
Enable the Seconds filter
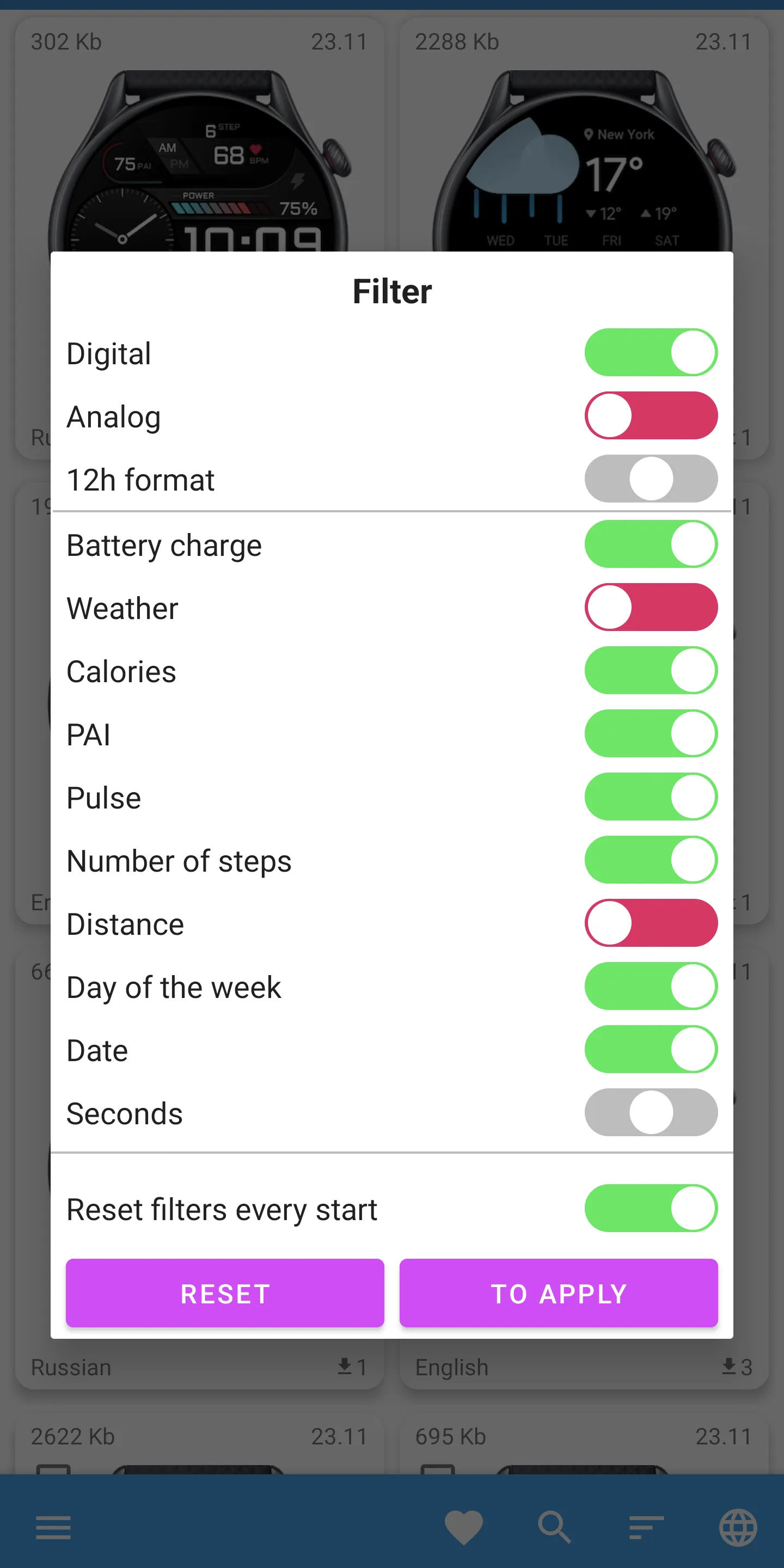pos(651,1113)
